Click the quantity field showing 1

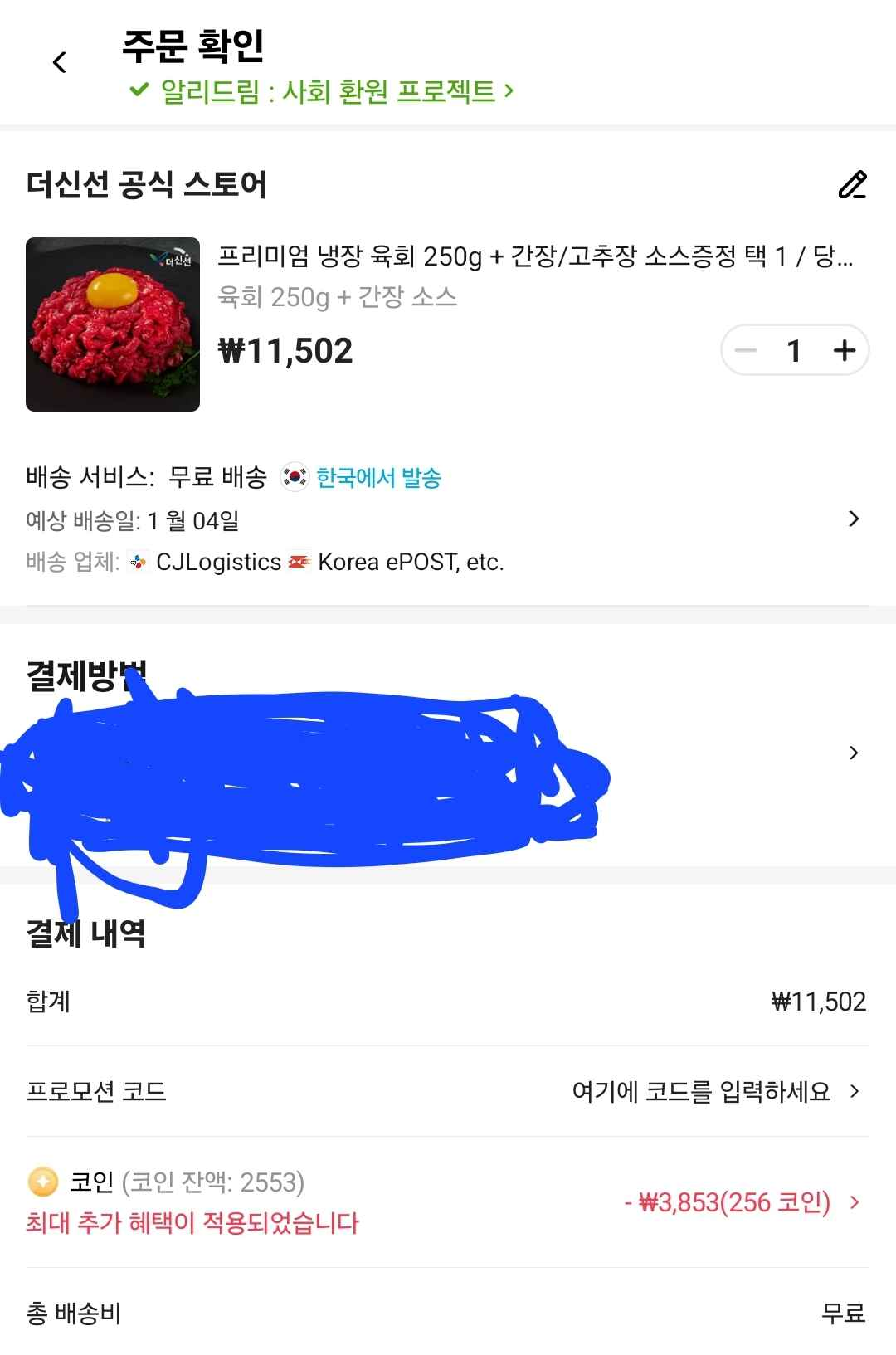point(794,350)
